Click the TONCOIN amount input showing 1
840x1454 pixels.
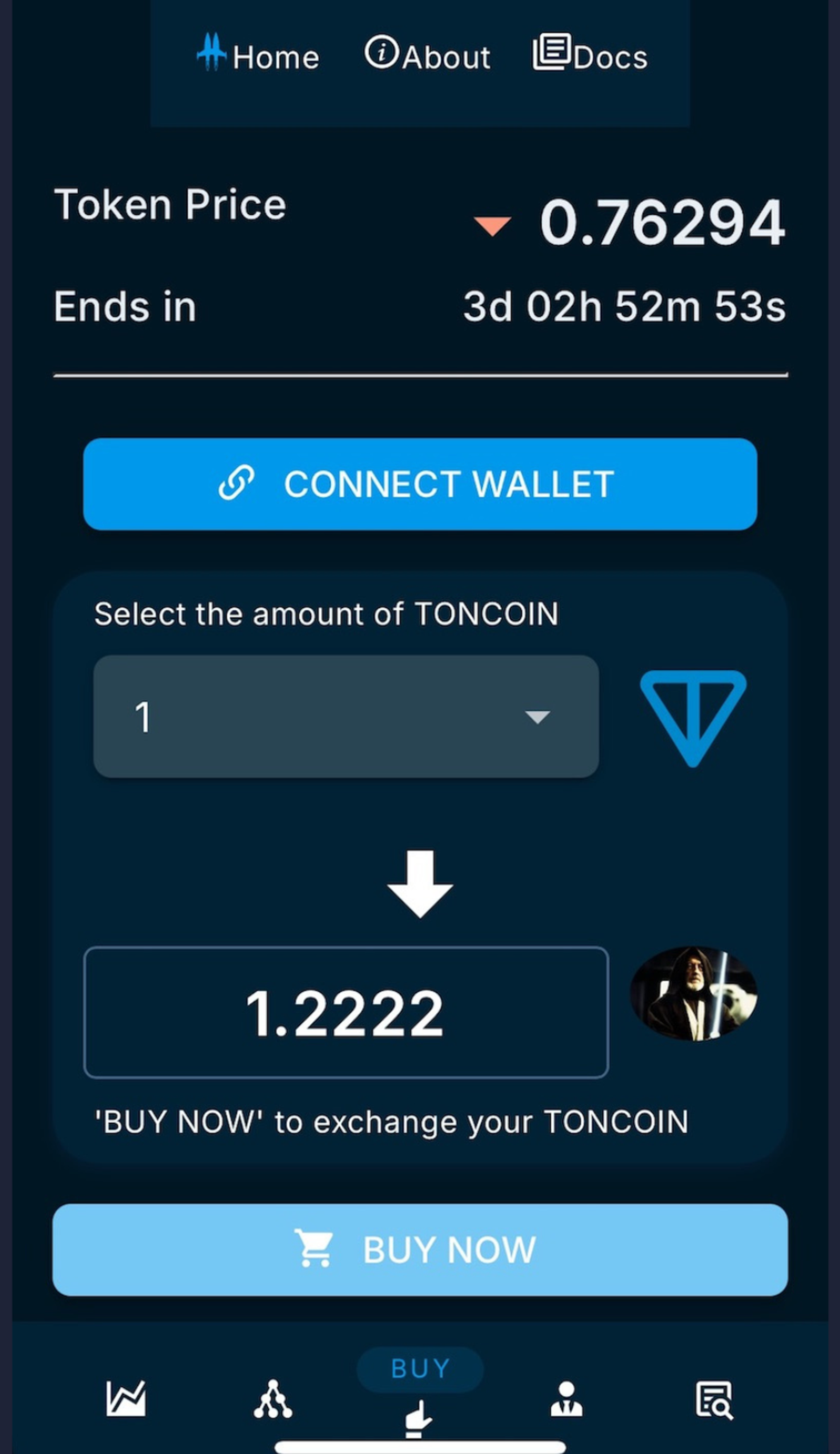click(346, 716)
